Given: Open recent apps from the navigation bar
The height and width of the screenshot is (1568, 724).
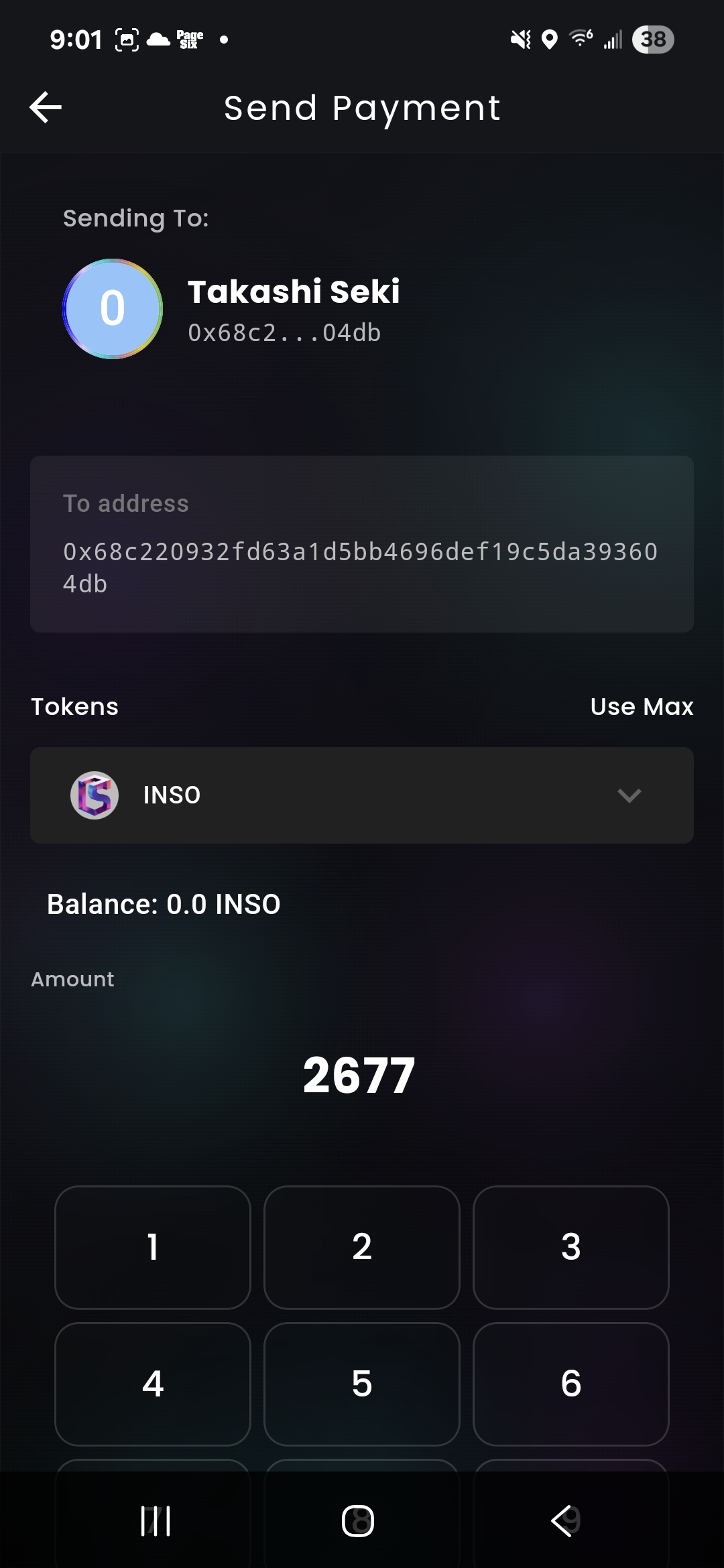Looking at the screenshot, I should pyautogui.click(x=156, y=1521).
